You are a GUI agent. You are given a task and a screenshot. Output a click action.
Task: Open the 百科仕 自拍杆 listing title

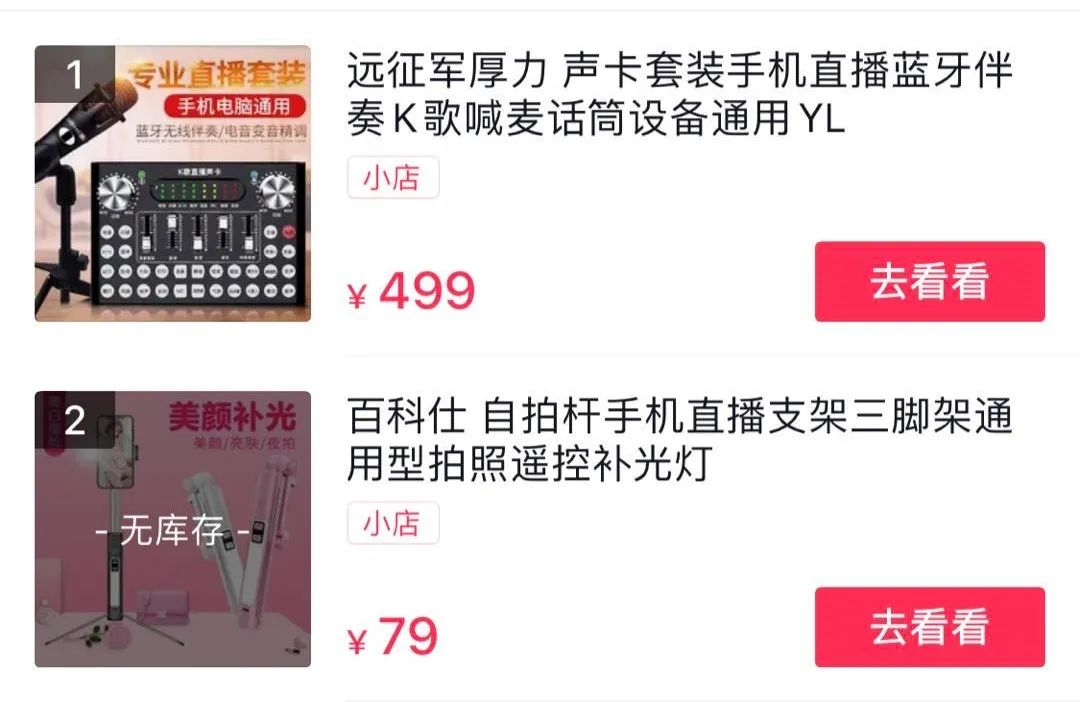(680, 440)
